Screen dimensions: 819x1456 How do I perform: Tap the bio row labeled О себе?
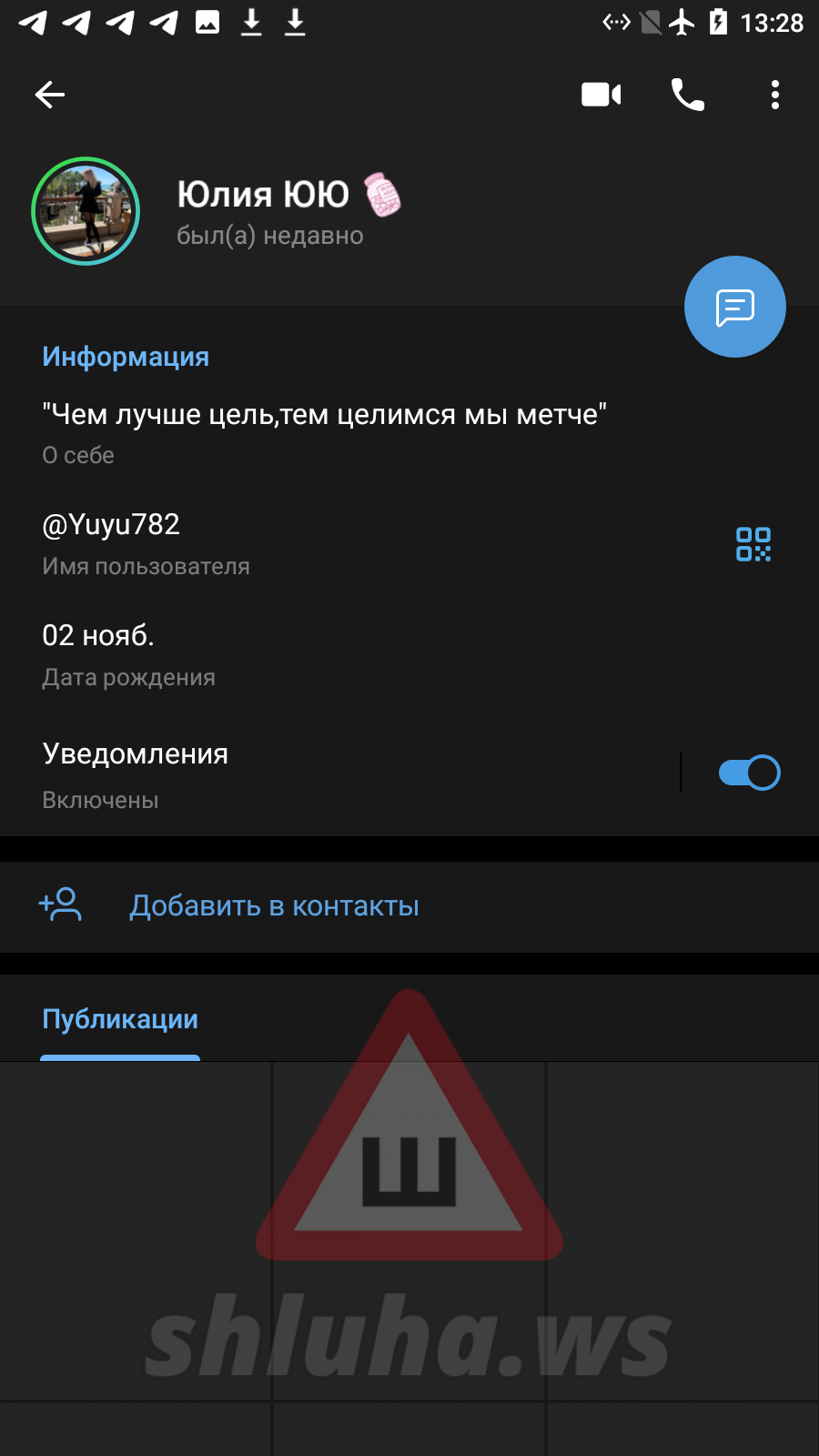323,431
